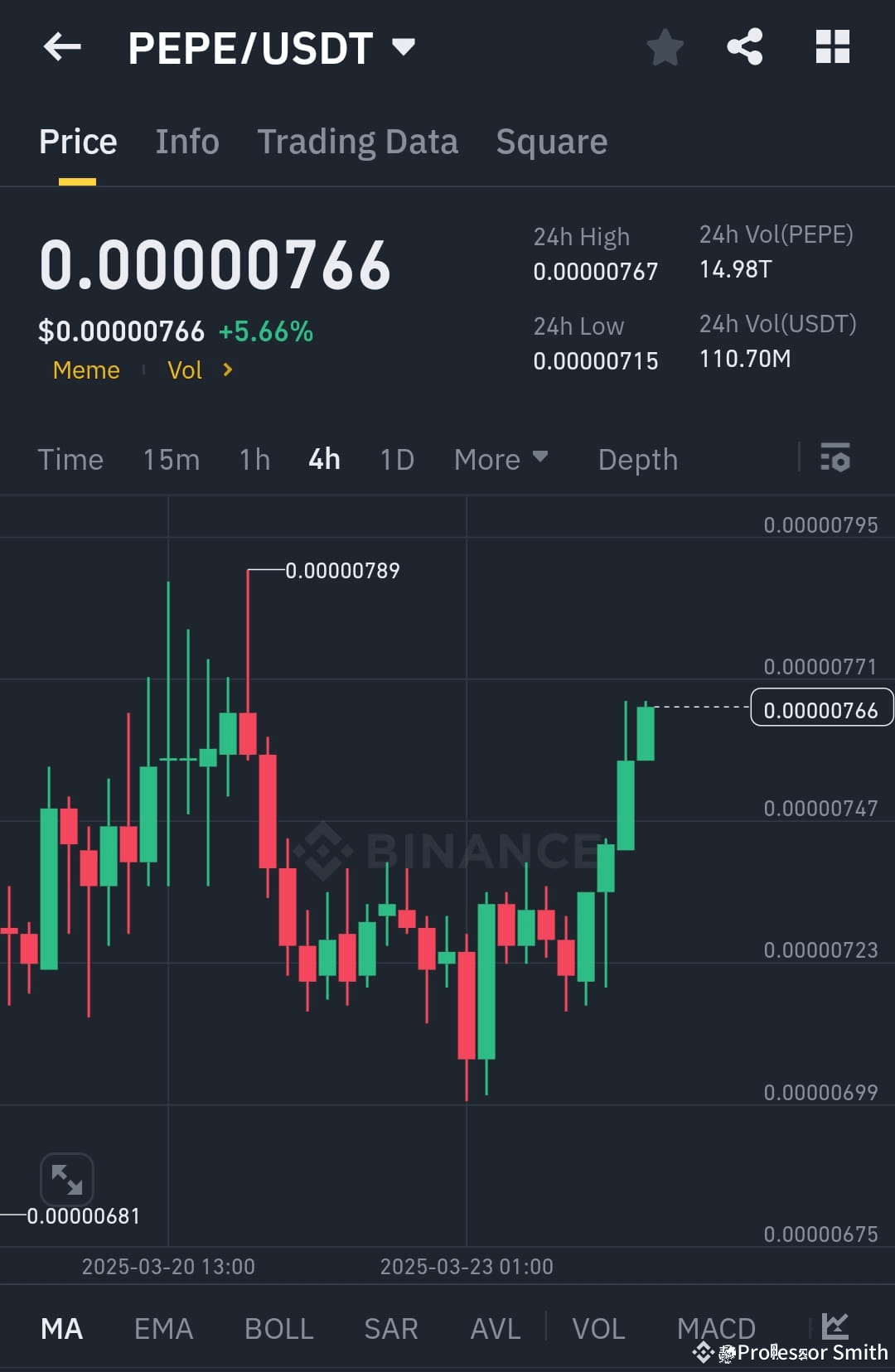The height and width of the screenshot is (1372, 895).
Task: Open the Meme category link
Action: (86, 370)
